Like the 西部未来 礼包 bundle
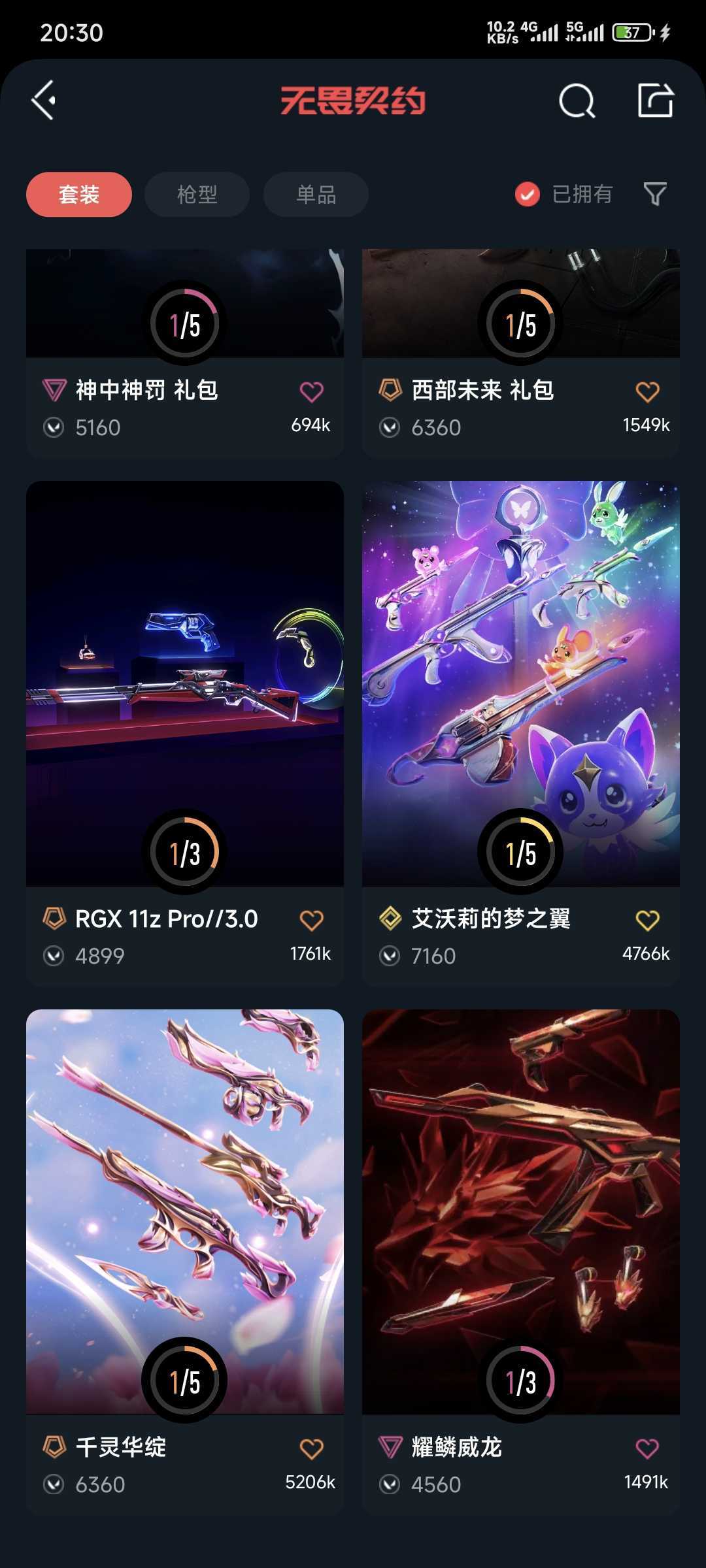The image size is (706, 1568). pyautogui.click(x=647, y=392)
